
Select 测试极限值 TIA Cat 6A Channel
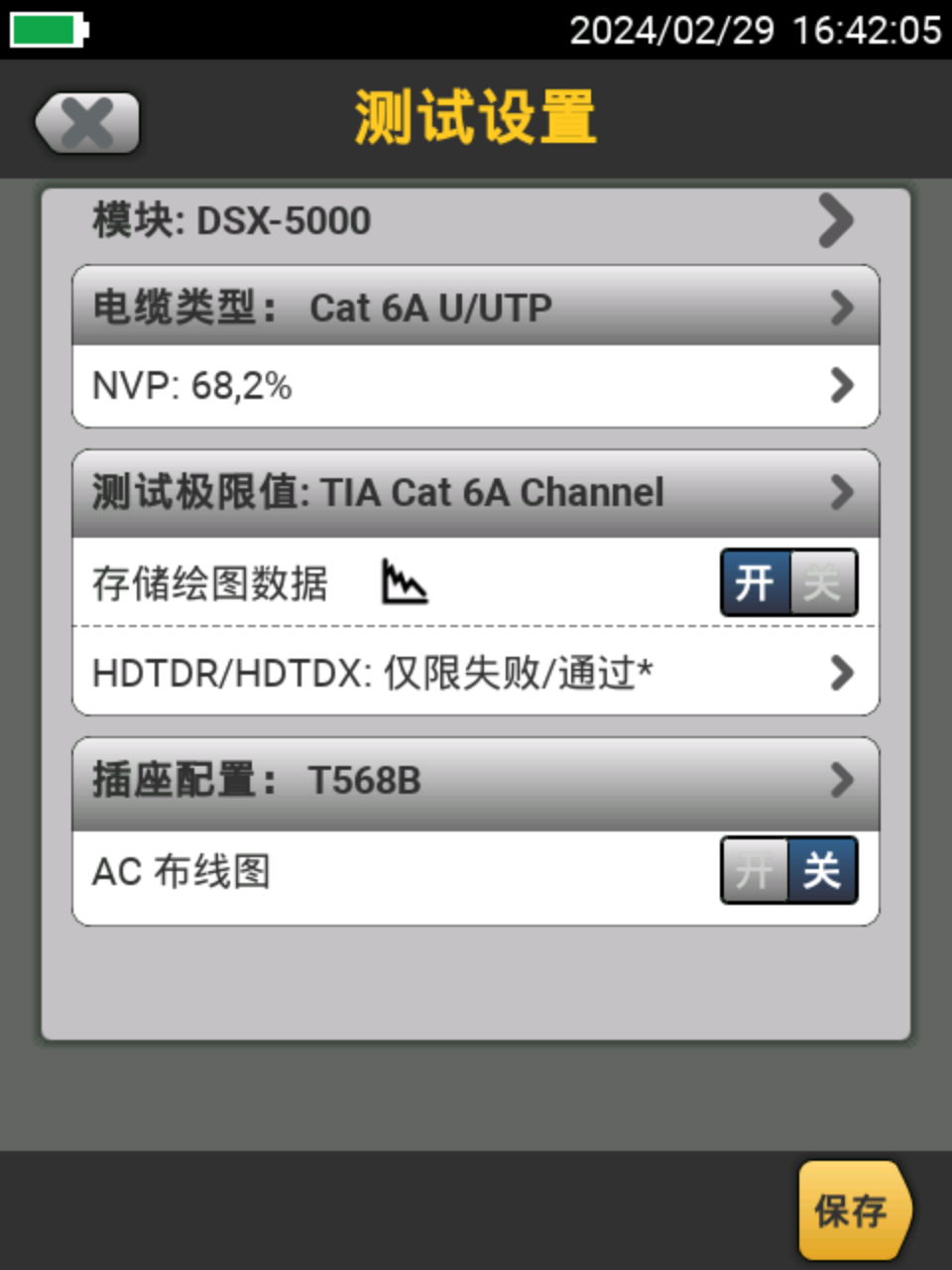click(474, 492)
